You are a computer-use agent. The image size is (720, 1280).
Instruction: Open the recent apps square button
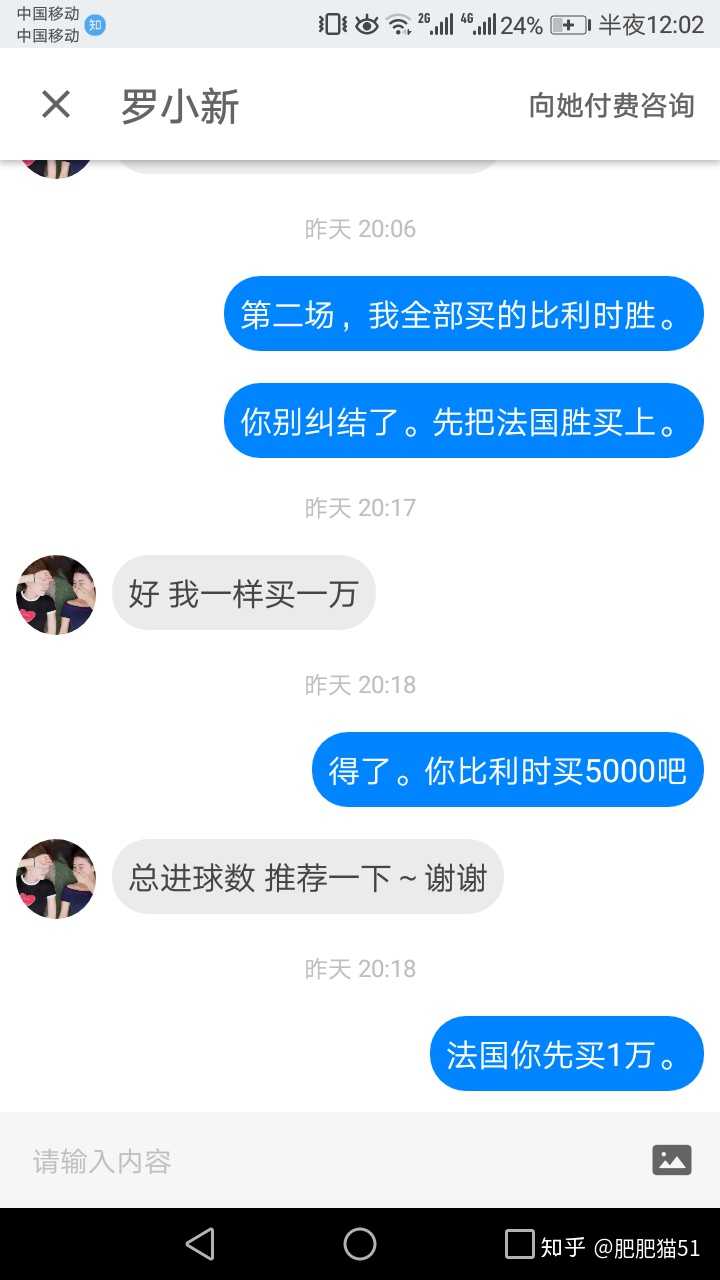[516, 1243]
